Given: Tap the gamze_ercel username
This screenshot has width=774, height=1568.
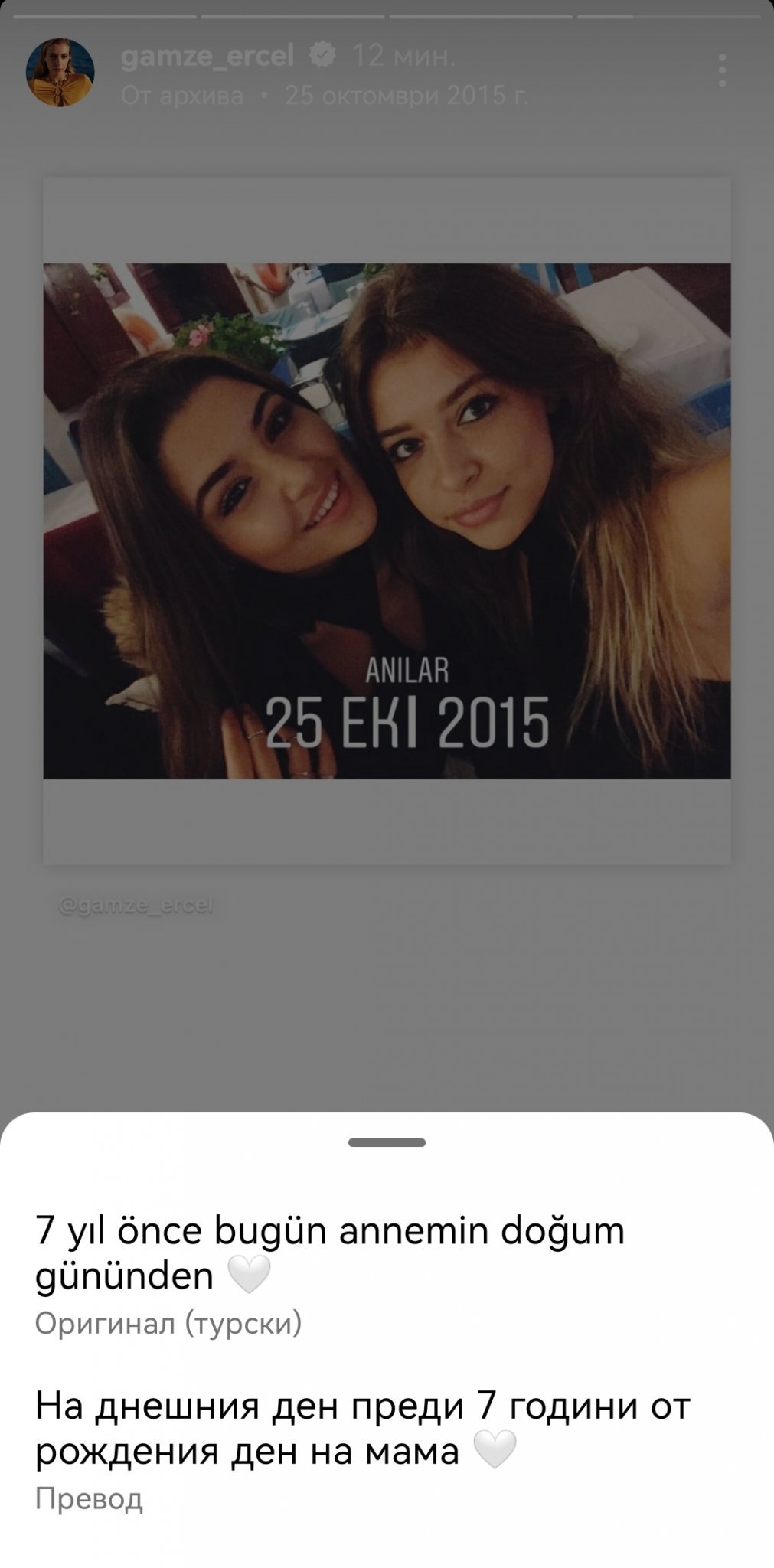Looking at the screenshot, I should (207, 55).
